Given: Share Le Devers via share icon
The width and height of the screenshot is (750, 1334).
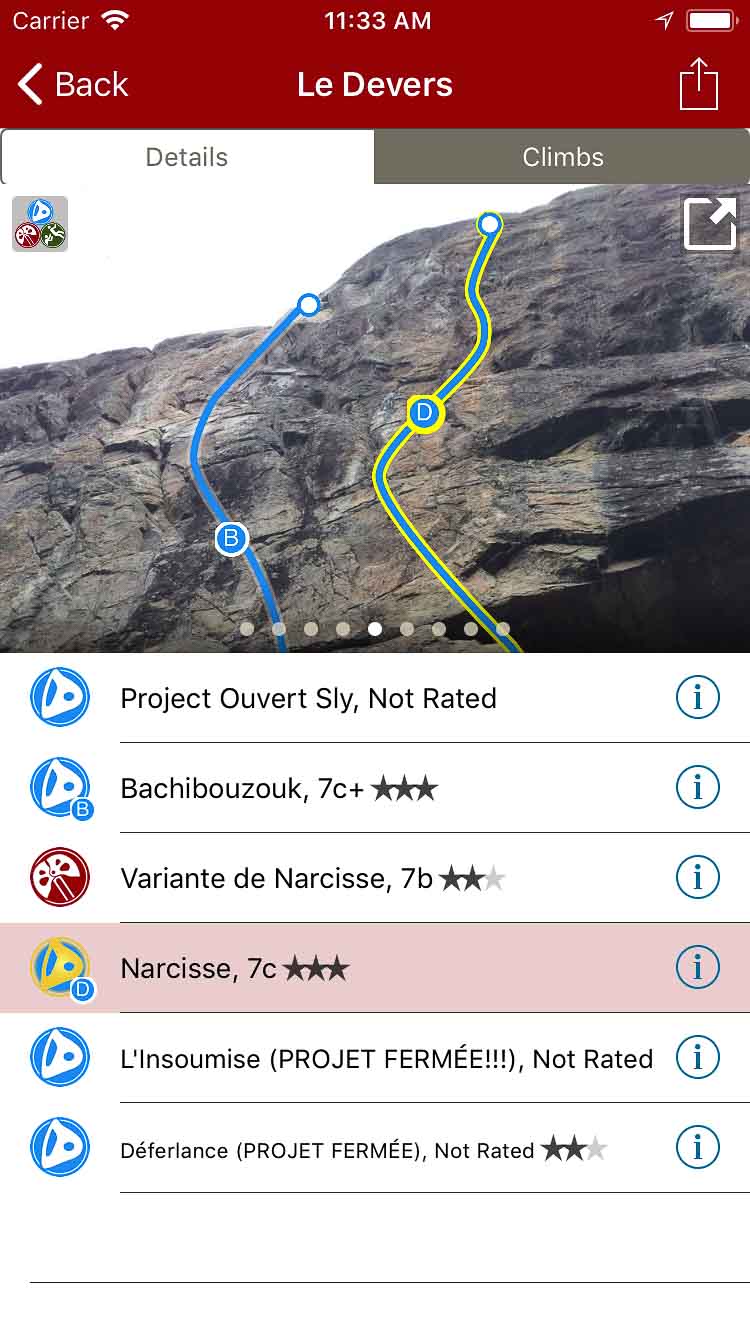Looking at the screenshot, I should pos(698,85).
